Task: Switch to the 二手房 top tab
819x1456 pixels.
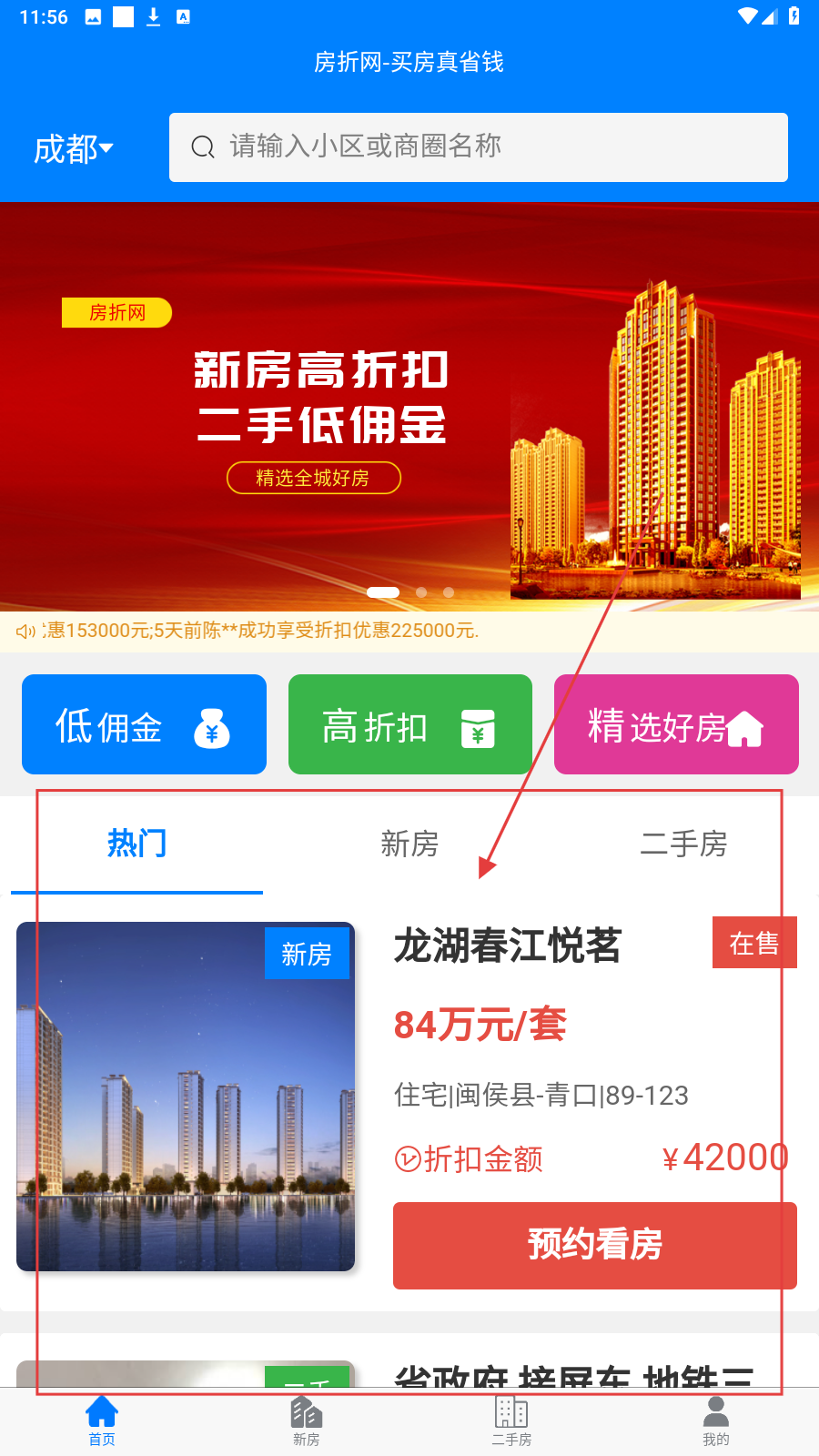Action: point(682,844)
